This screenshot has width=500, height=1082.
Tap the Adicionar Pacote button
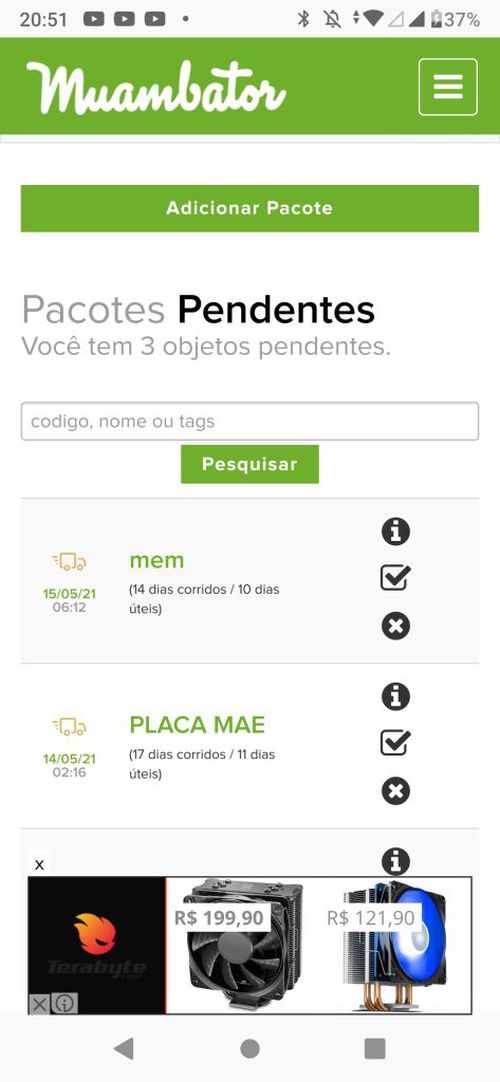(x=250, y=208)
